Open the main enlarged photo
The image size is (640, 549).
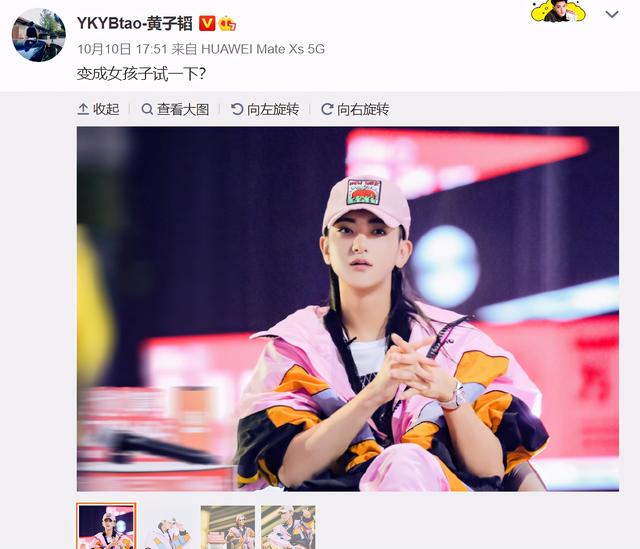(348, 308)
